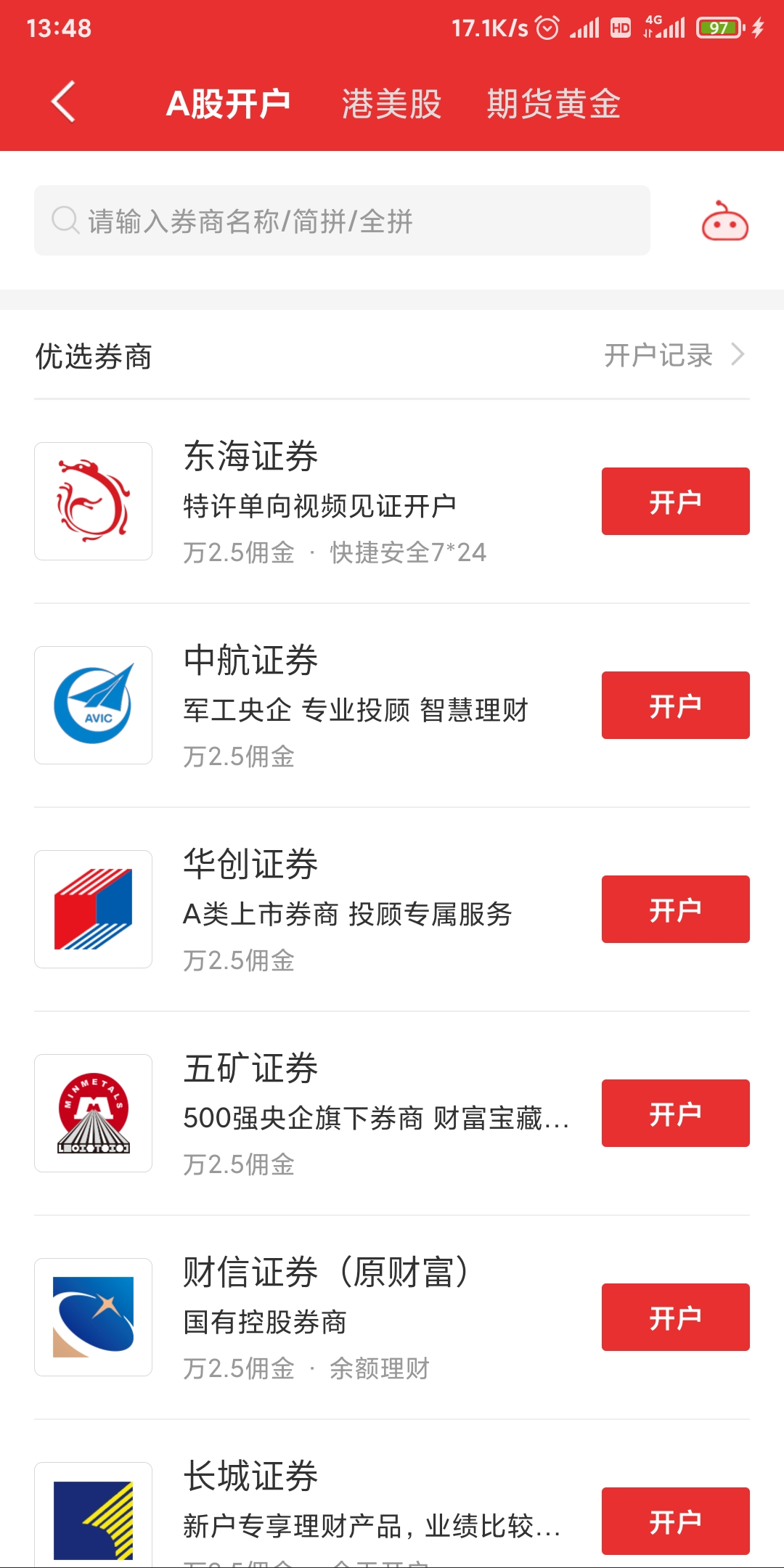Switch to the 期货黄金 tab
The image size is (784, 1568).
[553, 104]
